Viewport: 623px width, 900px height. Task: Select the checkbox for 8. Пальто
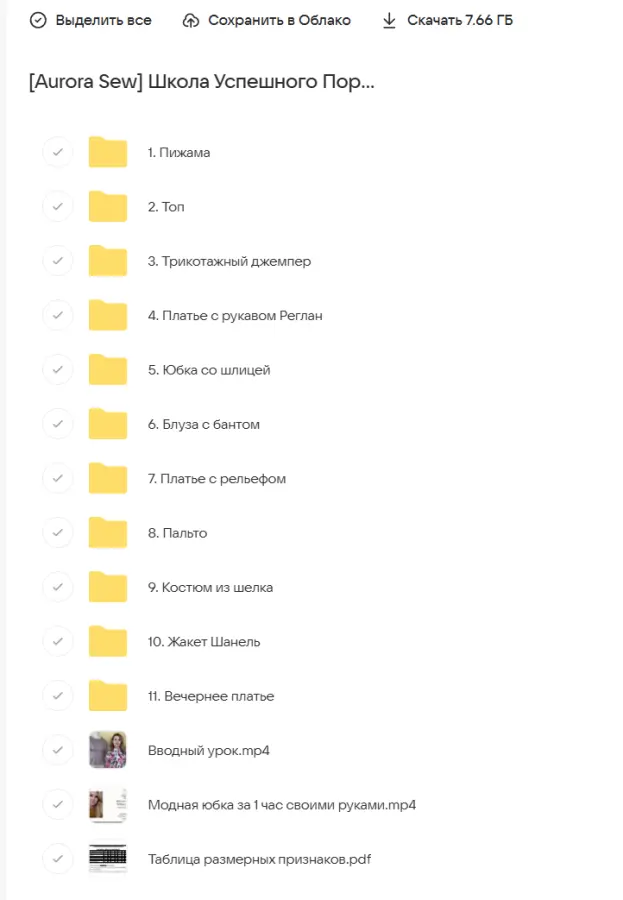pyautogui.click(x=58, y=533)
